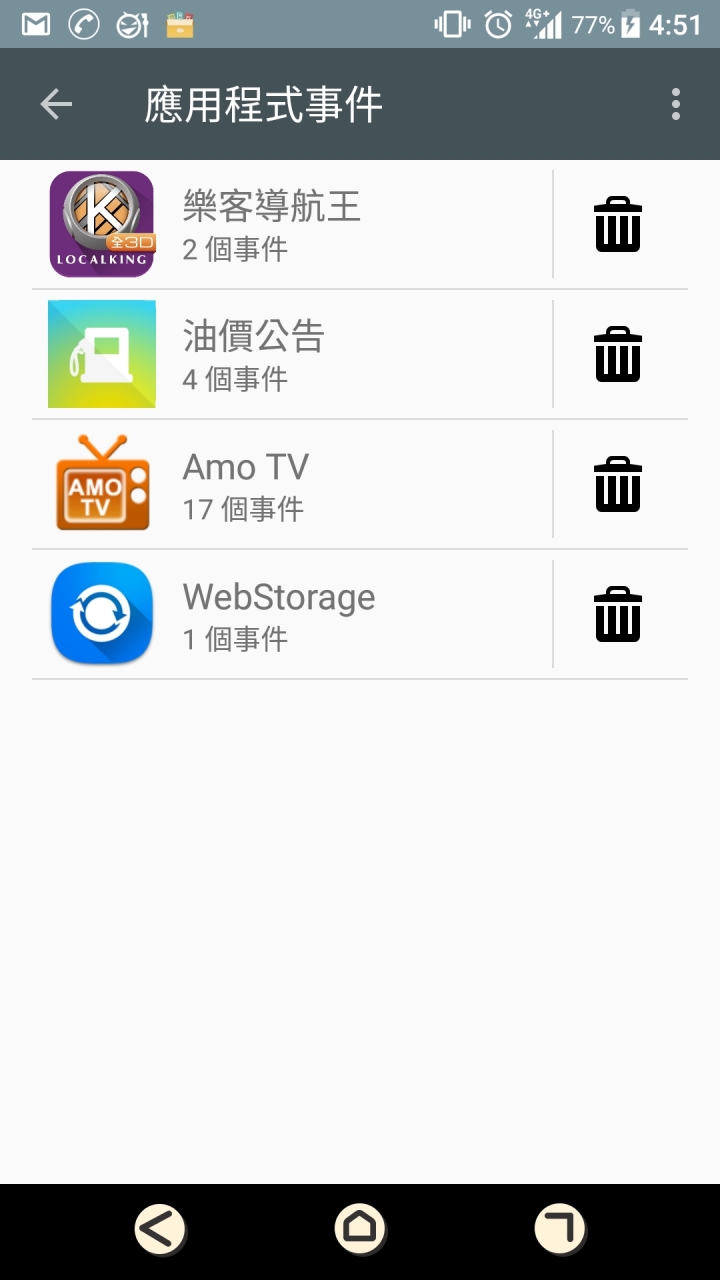Delete events for Amo TV

coord(618,484)
